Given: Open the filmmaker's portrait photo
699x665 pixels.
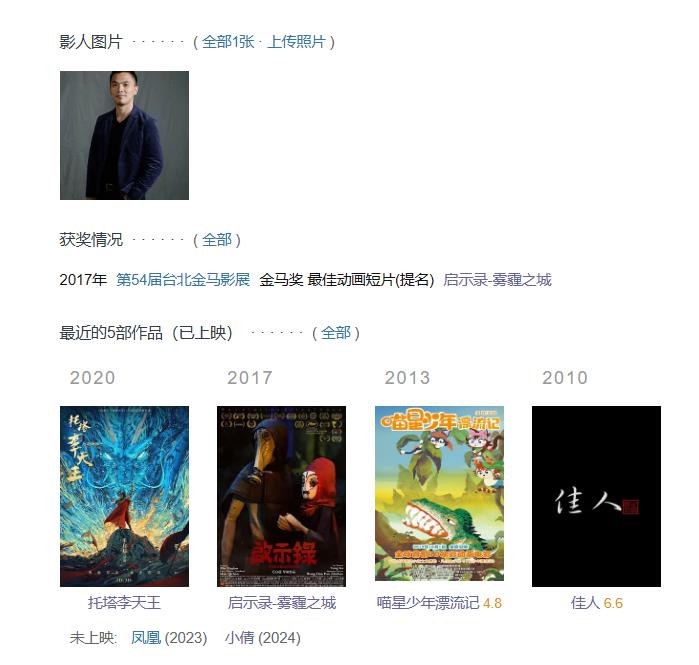Looking at the screenshot, I should 124,135.
